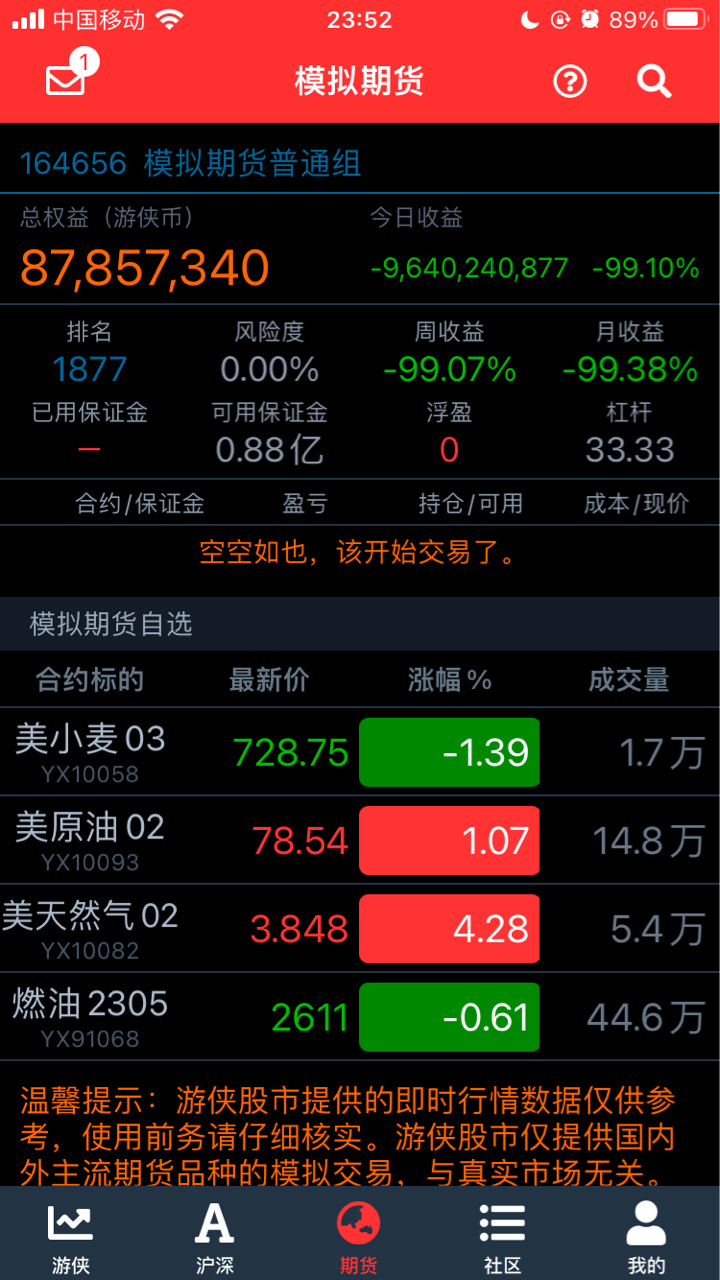
Task: Switch to the 沪深 tab
Action: [x=215, y=1236]
